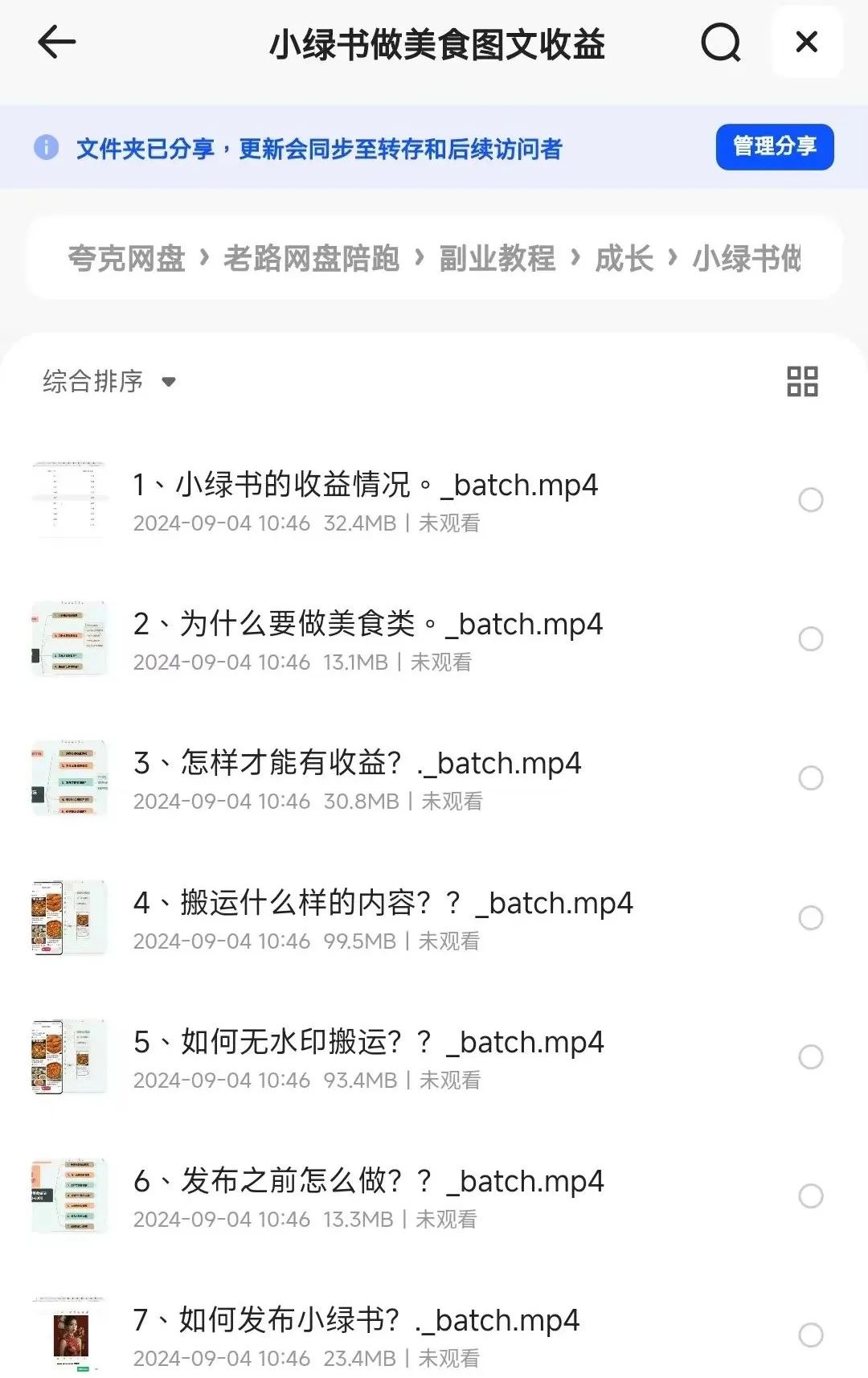Navigate to 夸克网盘 root via breadcrumb
The width and height of the screenshot is (868, 1378).
point(125,259)
